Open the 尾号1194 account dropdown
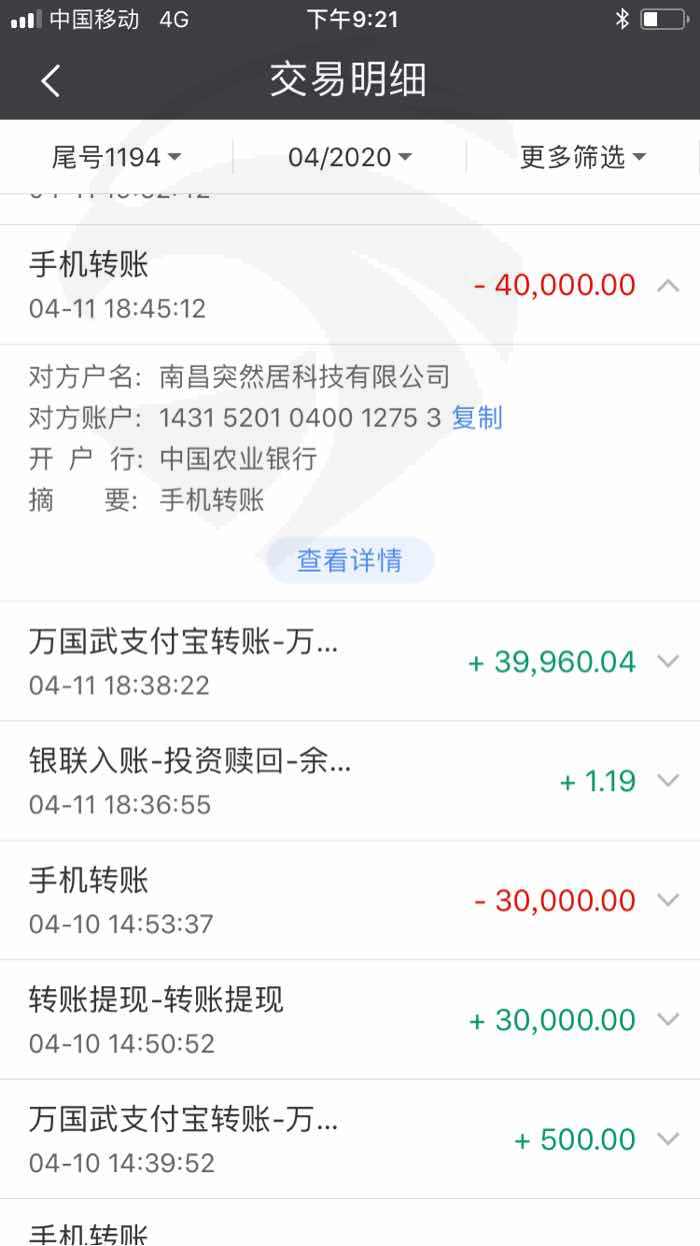The width and height of the screenshot is (700, 1246). [116, 157]
